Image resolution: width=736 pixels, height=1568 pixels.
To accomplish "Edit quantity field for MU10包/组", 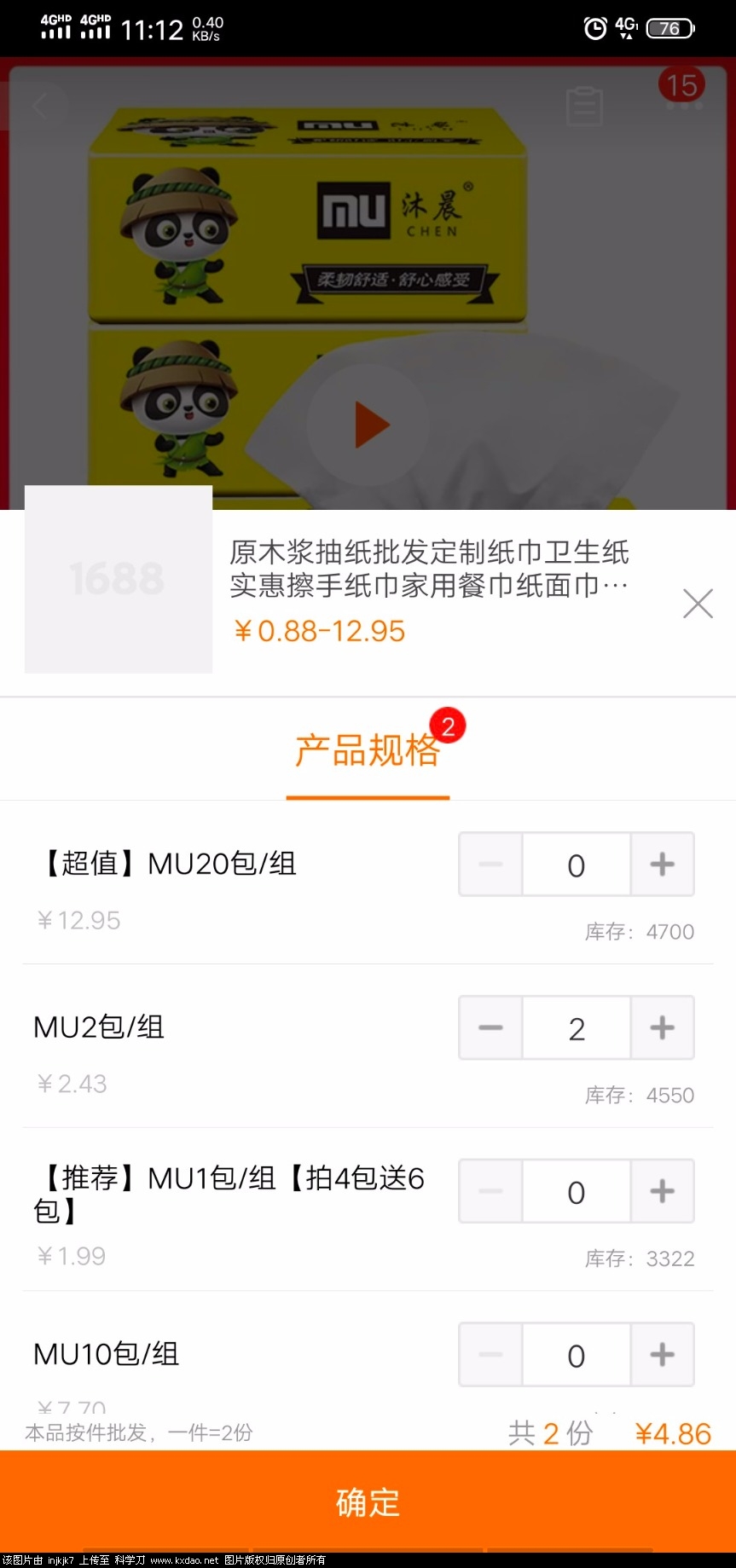I will [x=576, y=1355].
